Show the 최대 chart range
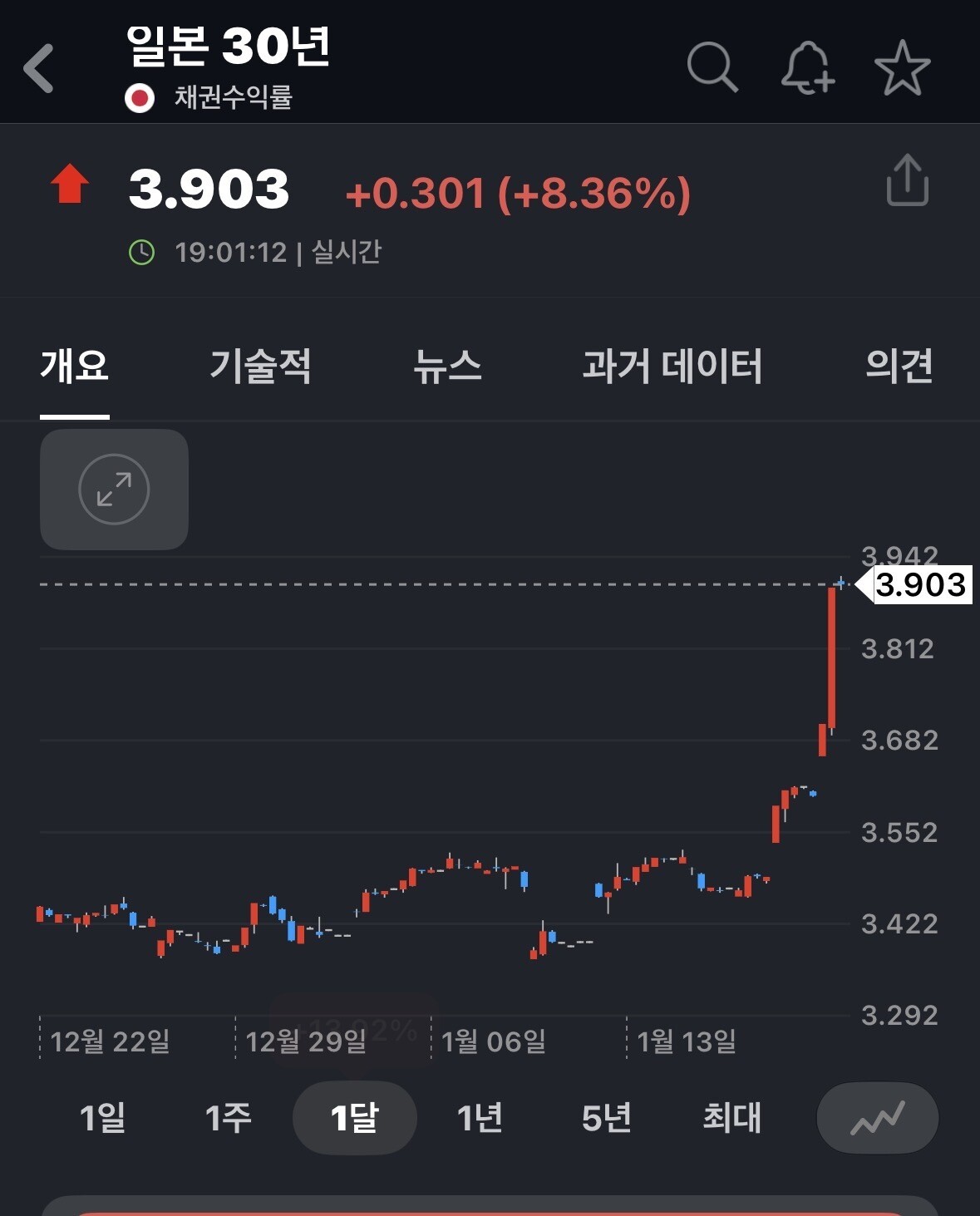This screenshot has width=980, height=1216. pyautogui.click(x=731, y=1118)
